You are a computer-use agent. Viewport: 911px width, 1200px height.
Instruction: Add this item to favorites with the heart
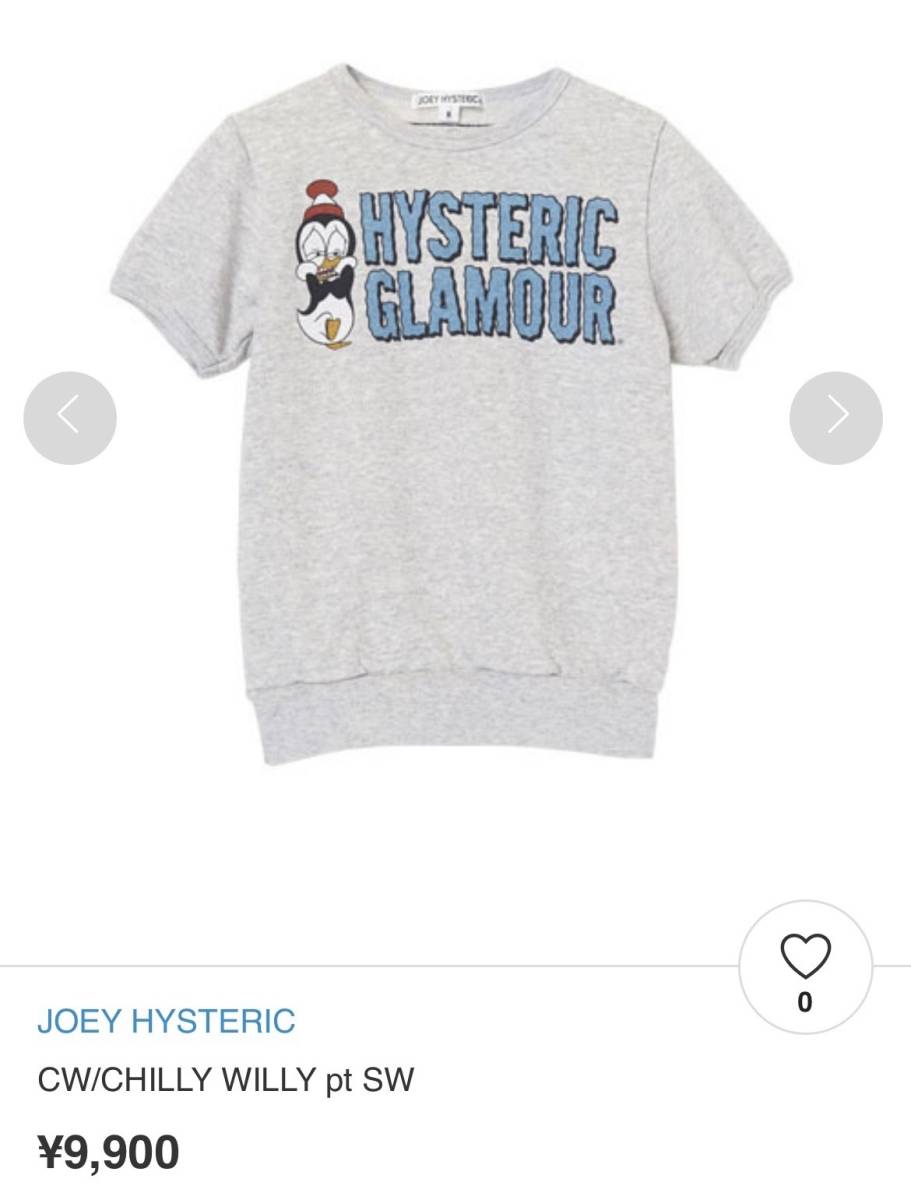[x=805, y=958]
